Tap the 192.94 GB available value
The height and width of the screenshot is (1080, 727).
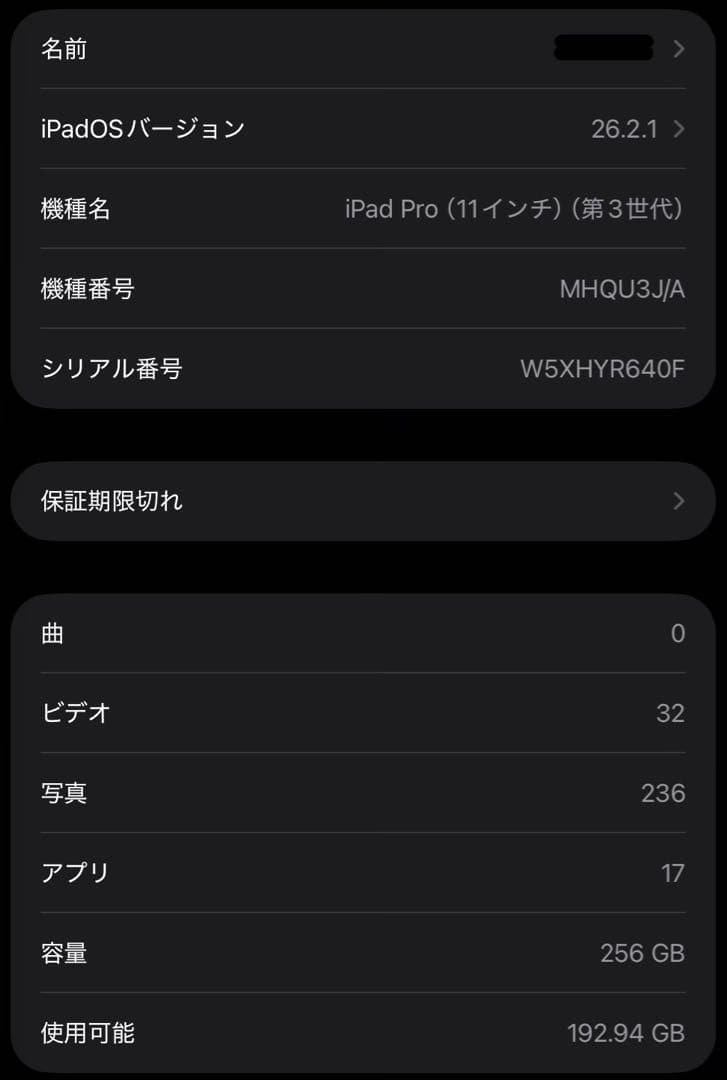[x=632, y=1034]
